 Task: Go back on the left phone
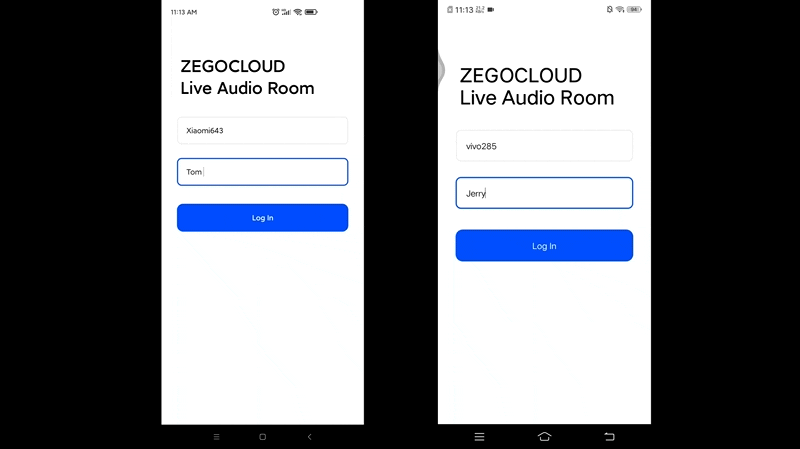click(309, 437)
